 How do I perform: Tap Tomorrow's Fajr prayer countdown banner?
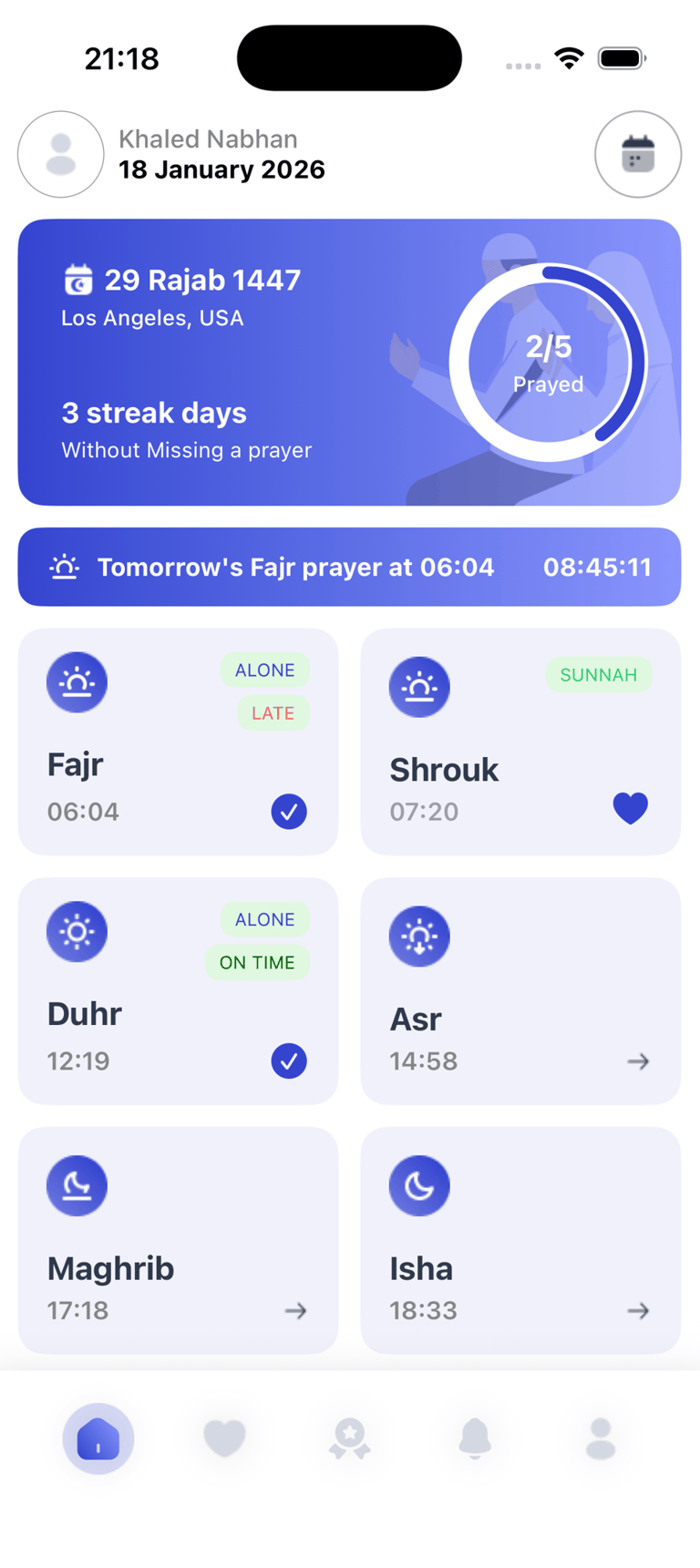pyautogui.click(x=349, y=567)
